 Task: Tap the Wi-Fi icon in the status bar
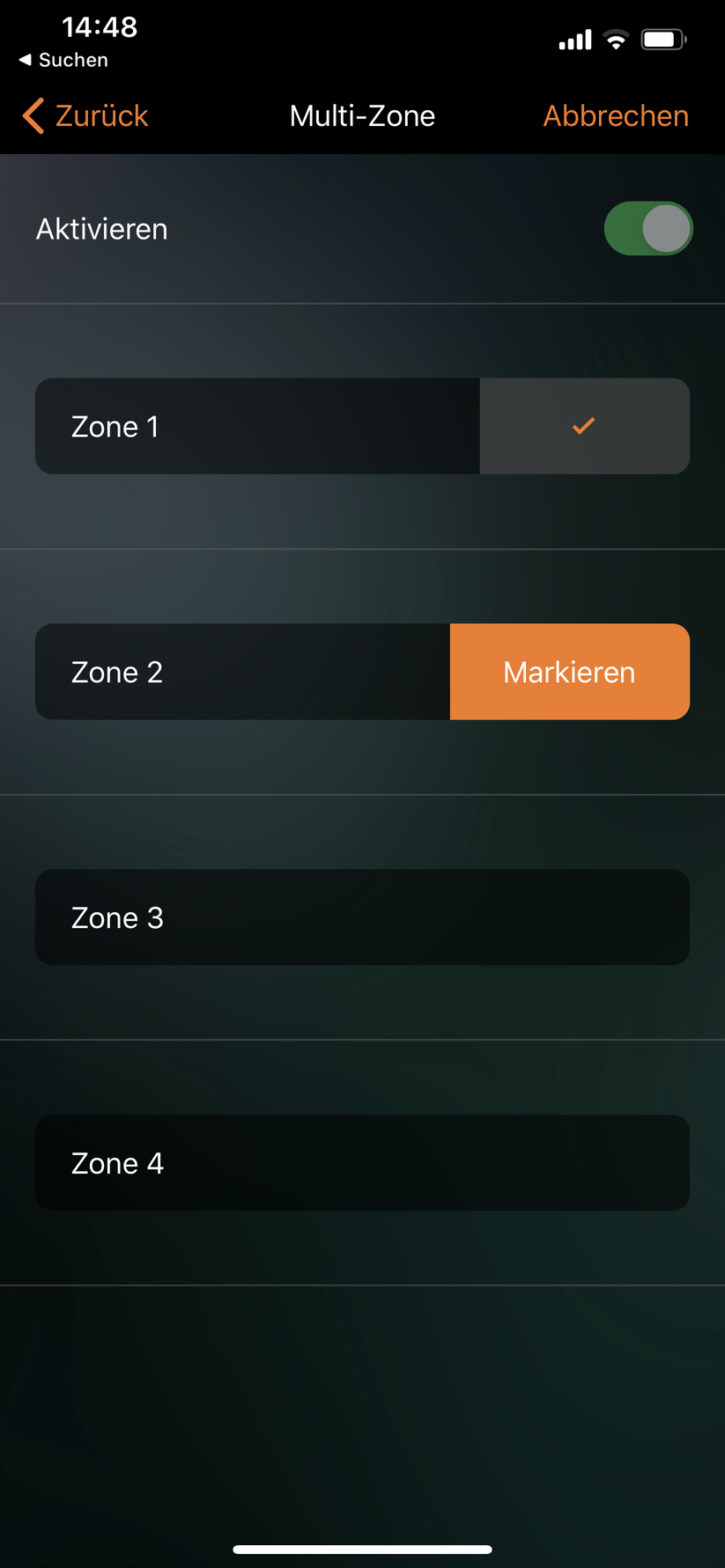[615, 39]
